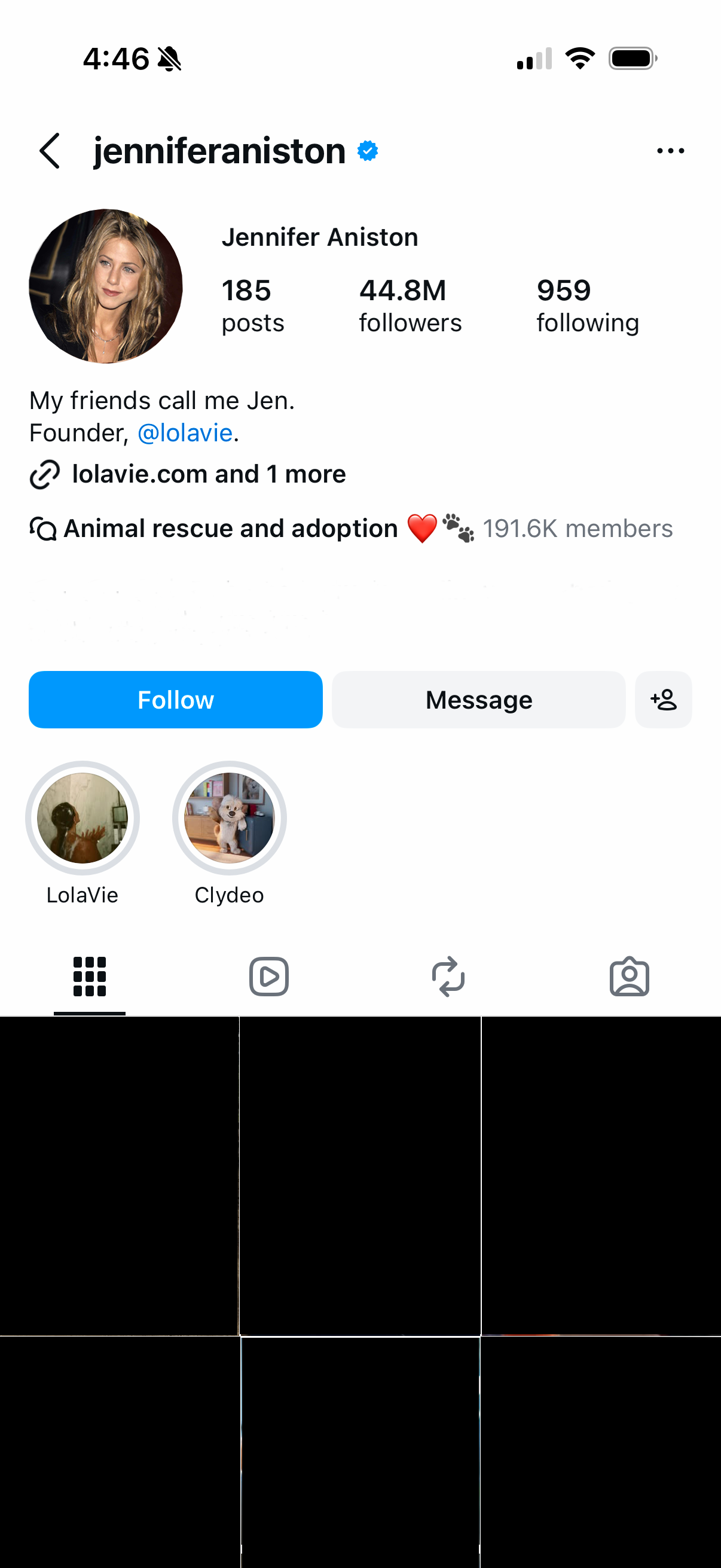View the profile picture

click(106, 286)
